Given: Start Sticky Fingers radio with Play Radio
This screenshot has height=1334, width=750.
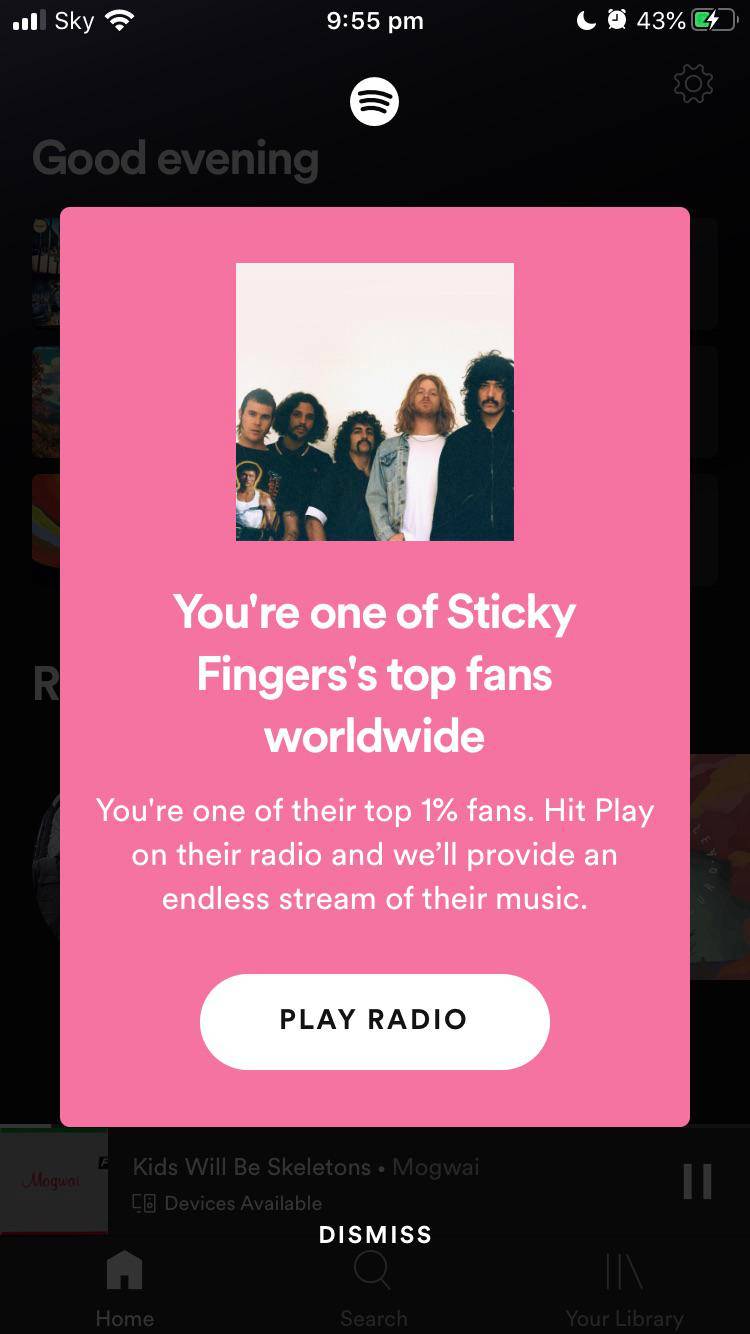Looking at the screenshot, I should point(374,1020).
